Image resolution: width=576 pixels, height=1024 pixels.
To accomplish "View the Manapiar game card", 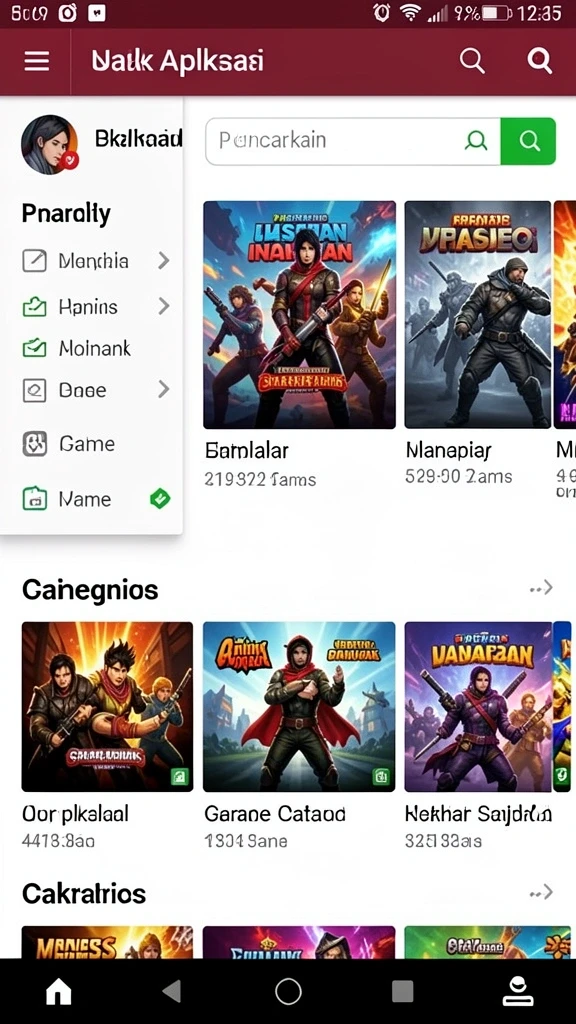I will point(477,343).
